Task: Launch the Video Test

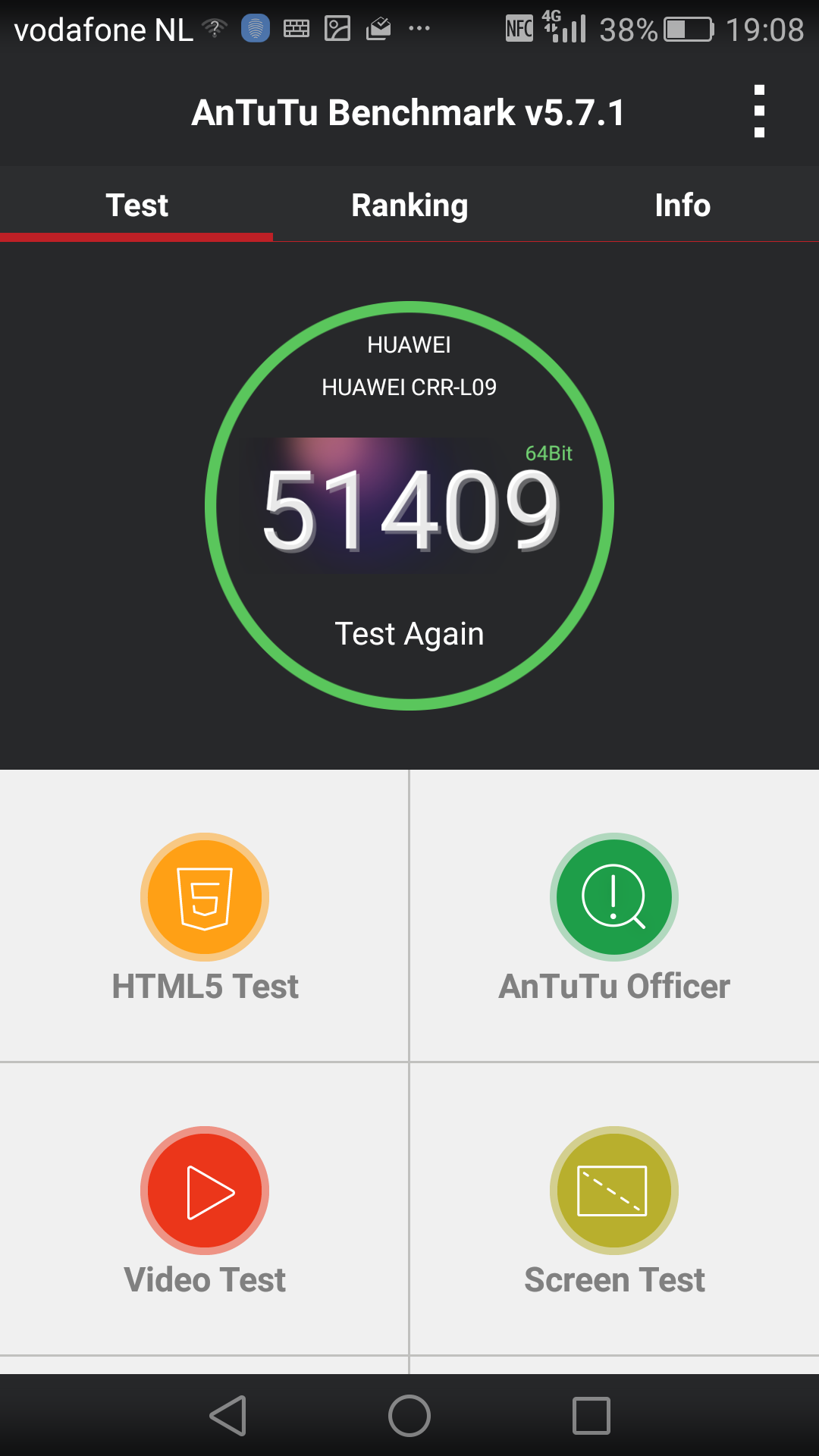Action: pyautogui.click(x=205, y=1209)
